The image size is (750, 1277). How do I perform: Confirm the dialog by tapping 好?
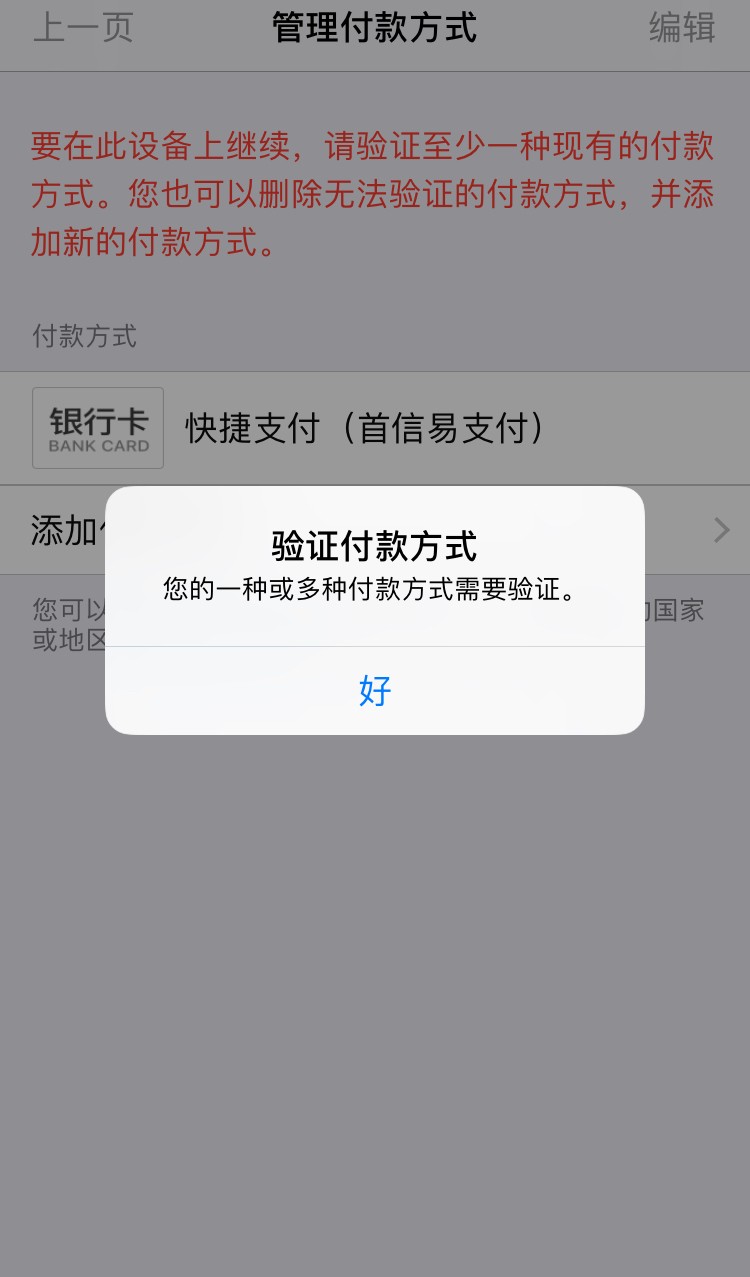tap(375, 691)
